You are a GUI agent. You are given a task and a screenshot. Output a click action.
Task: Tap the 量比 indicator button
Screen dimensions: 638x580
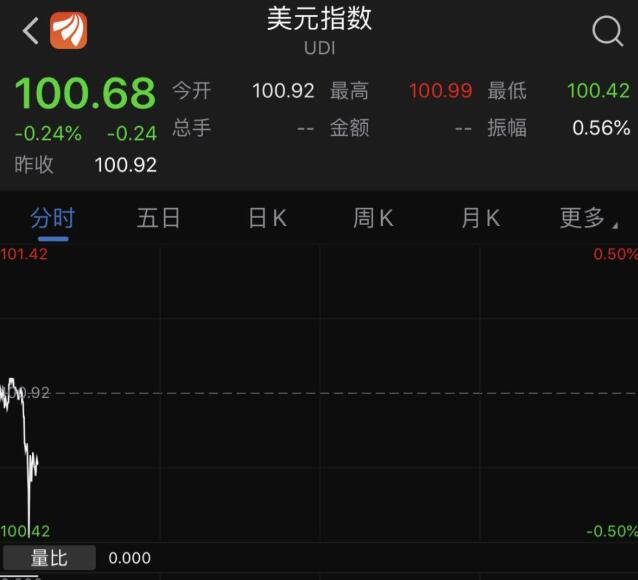pos(49,558)
